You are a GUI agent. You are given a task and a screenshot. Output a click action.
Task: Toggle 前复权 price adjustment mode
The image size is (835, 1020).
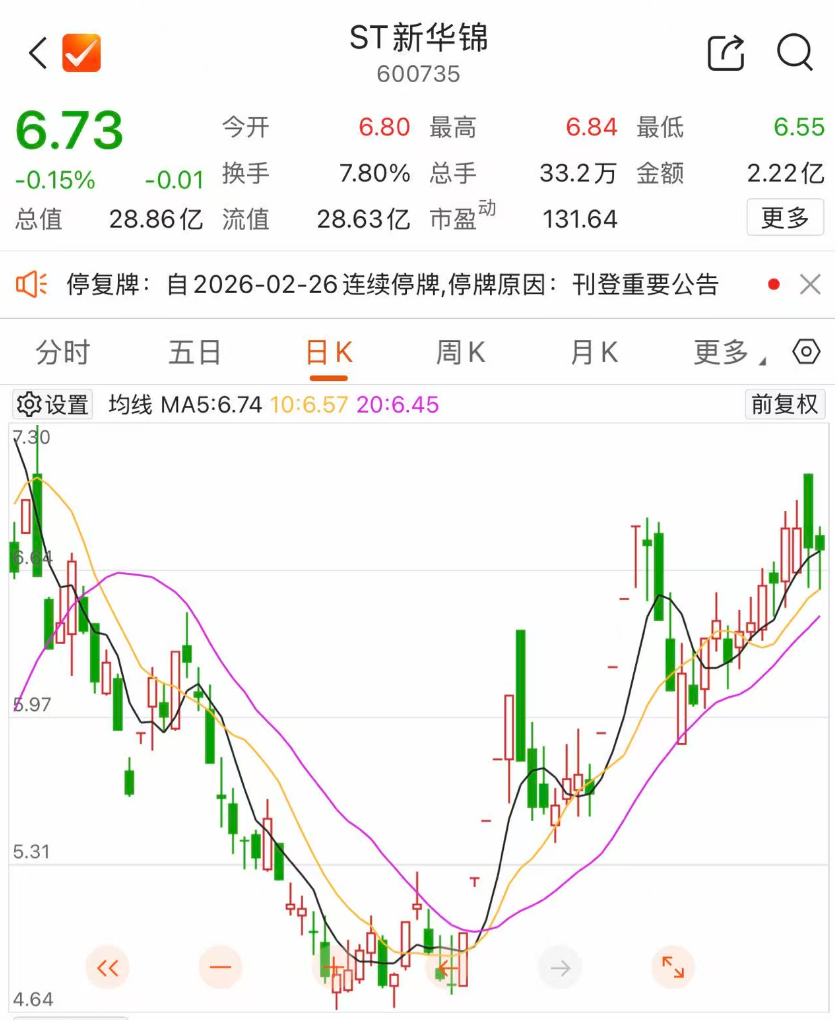pyautogui.click(x=785, y=404)
